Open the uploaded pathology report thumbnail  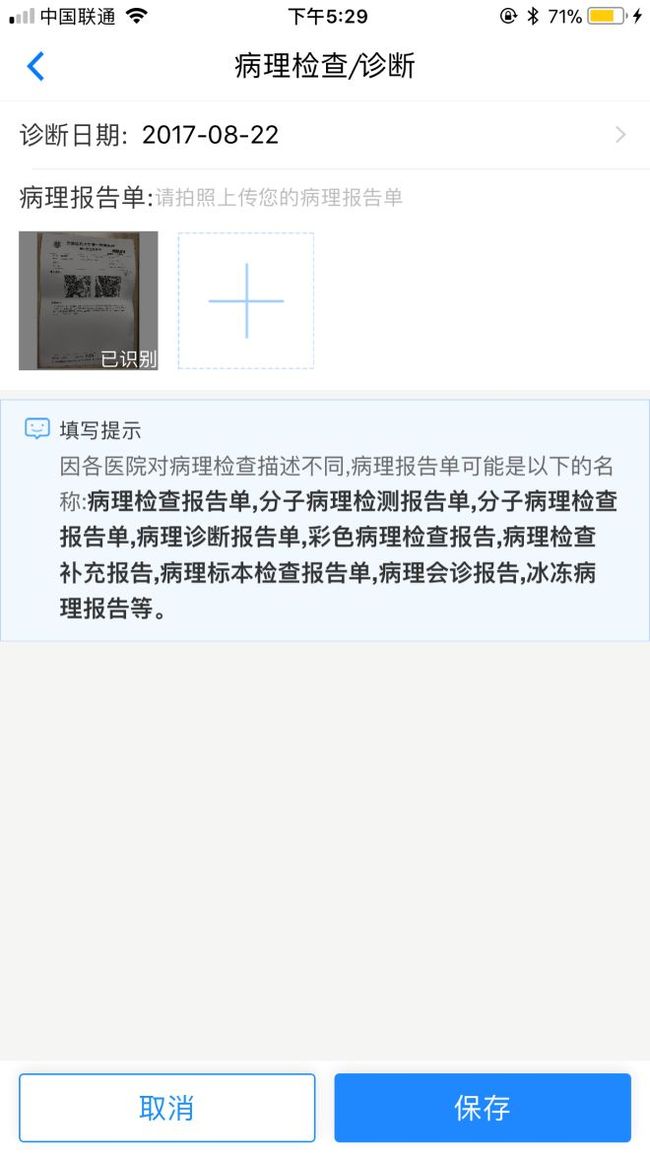click(88, 301)
